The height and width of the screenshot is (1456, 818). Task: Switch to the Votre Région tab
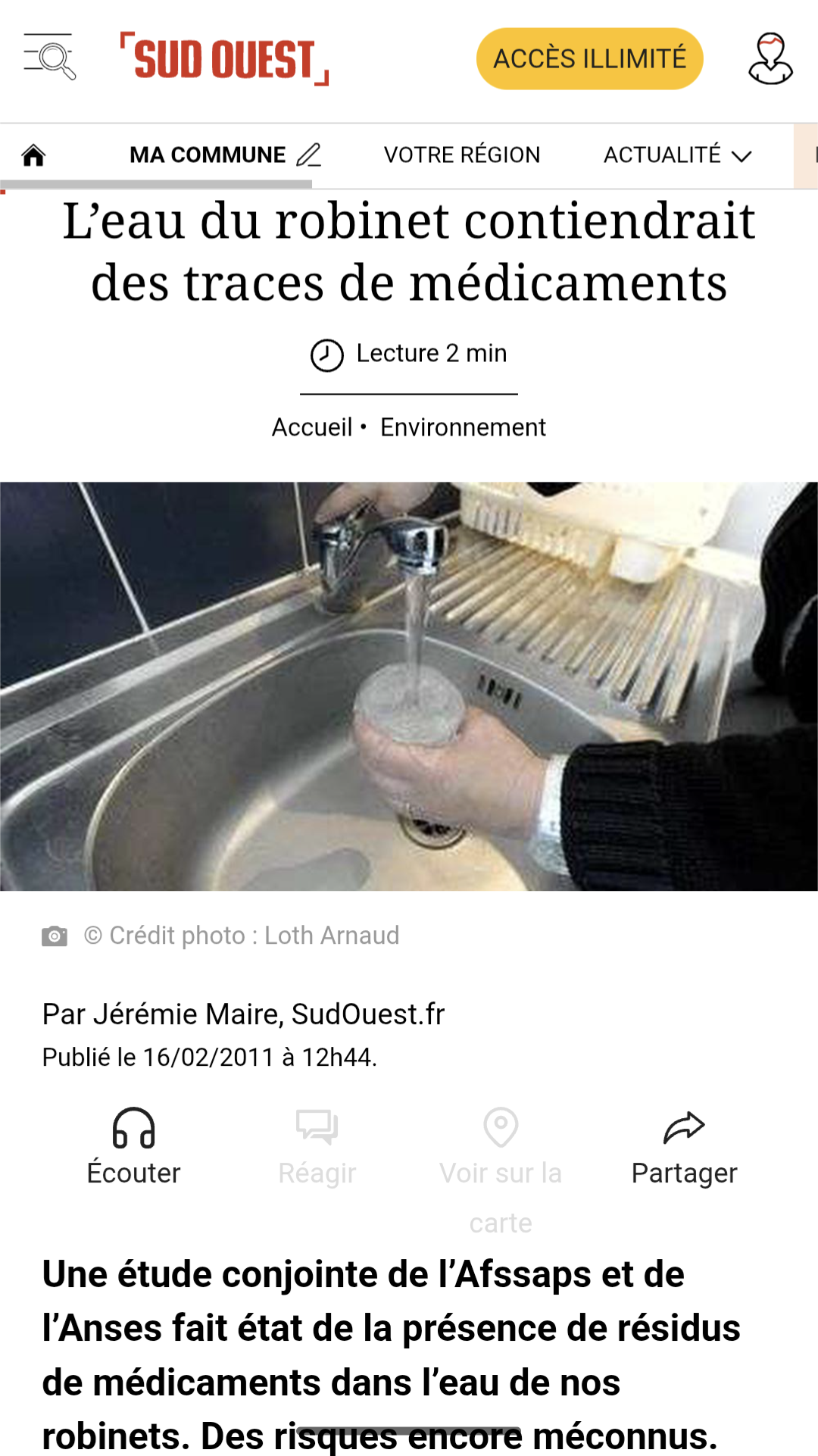[462, 155]
